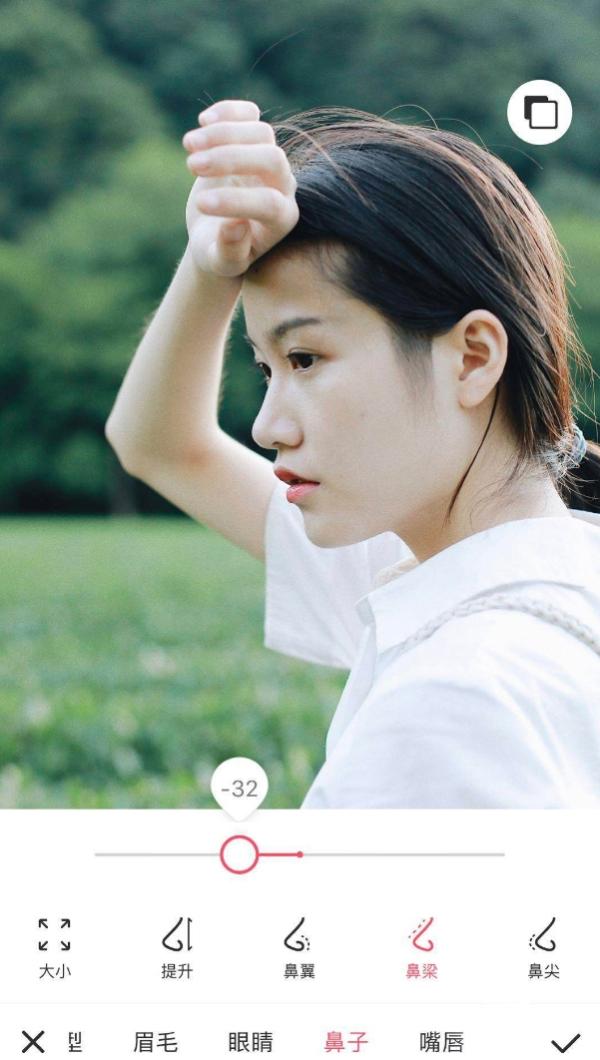The image size is (600, 1060).
Task: Select the 鼻翼 nose wing option
Action: coord(298,946)
